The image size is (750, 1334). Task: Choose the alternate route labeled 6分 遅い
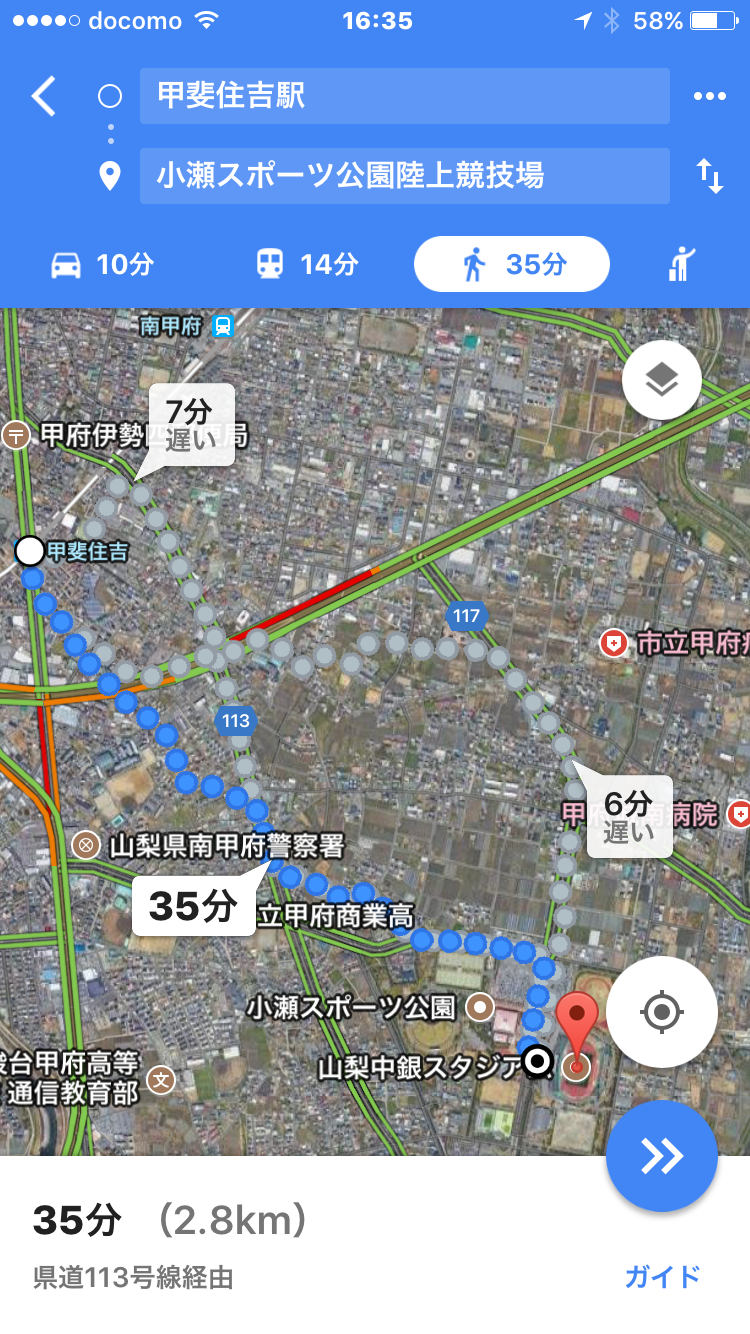click(x=628, y=817)
